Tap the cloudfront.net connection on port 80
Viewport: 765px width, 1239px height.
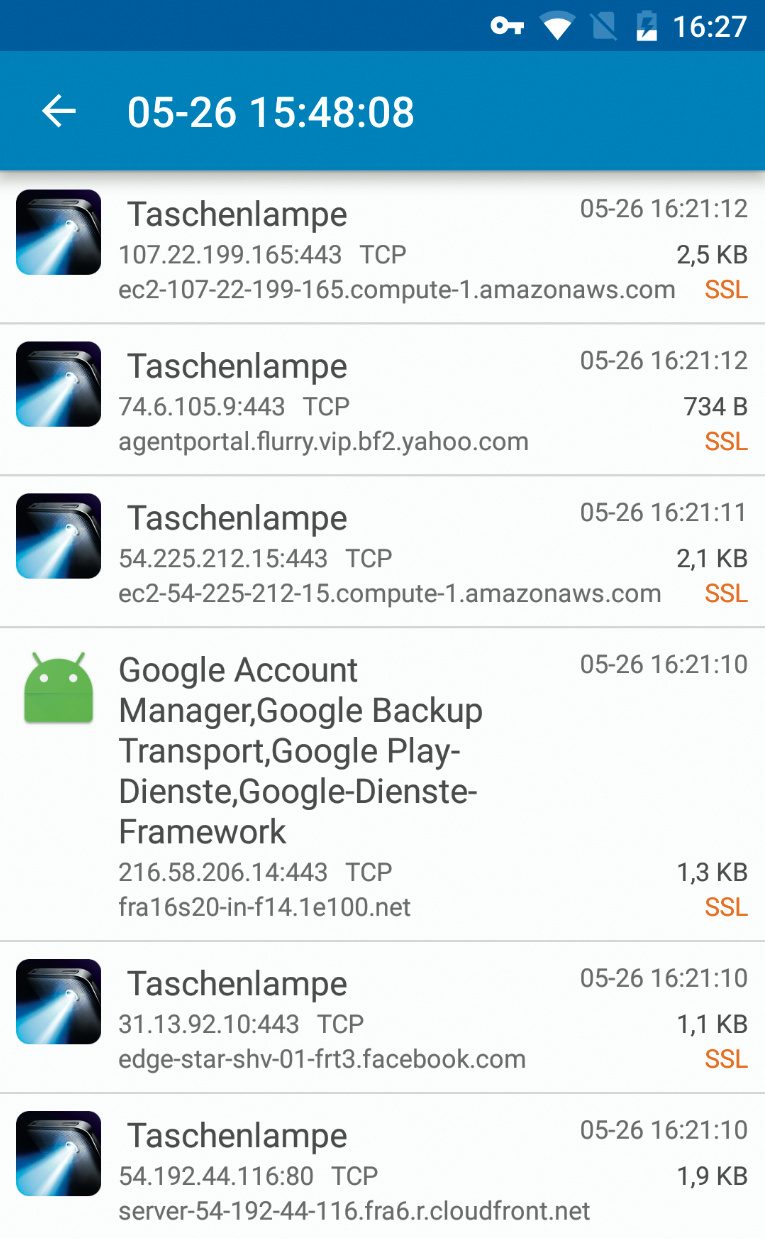(x=382, y=1168)
